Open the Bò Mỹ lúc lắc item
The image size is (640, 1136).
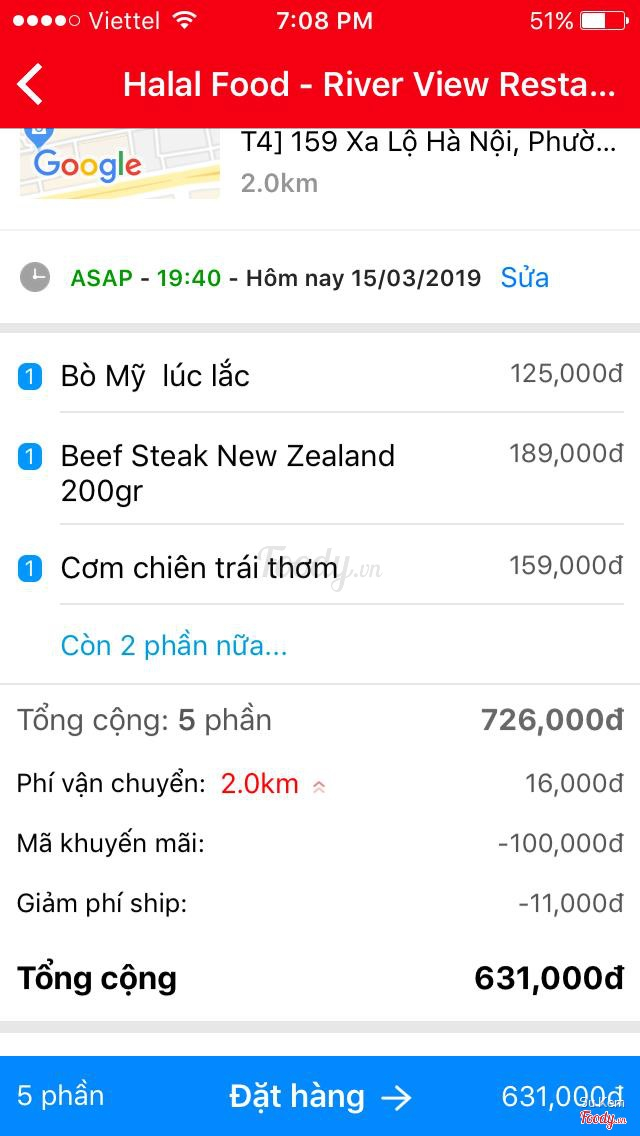155,376
